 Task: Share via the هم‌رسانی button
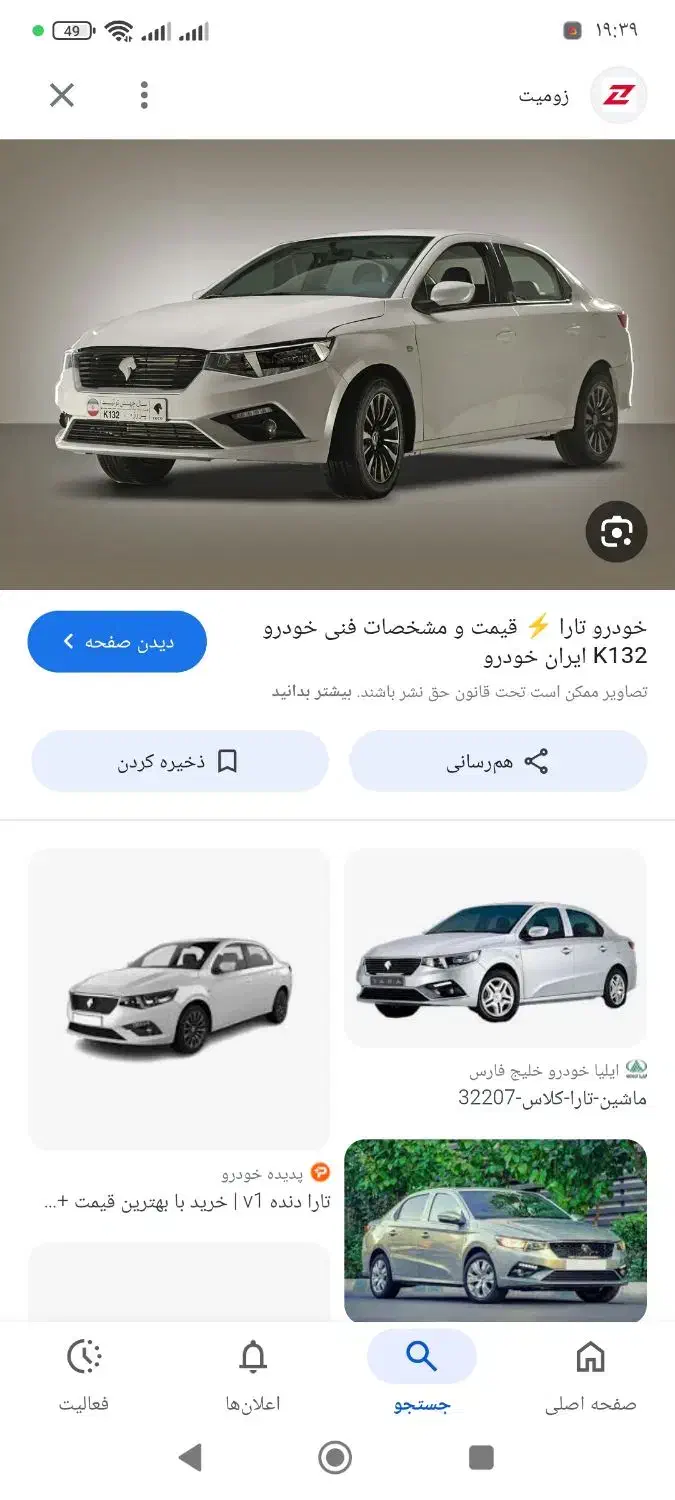click(498, 762)
